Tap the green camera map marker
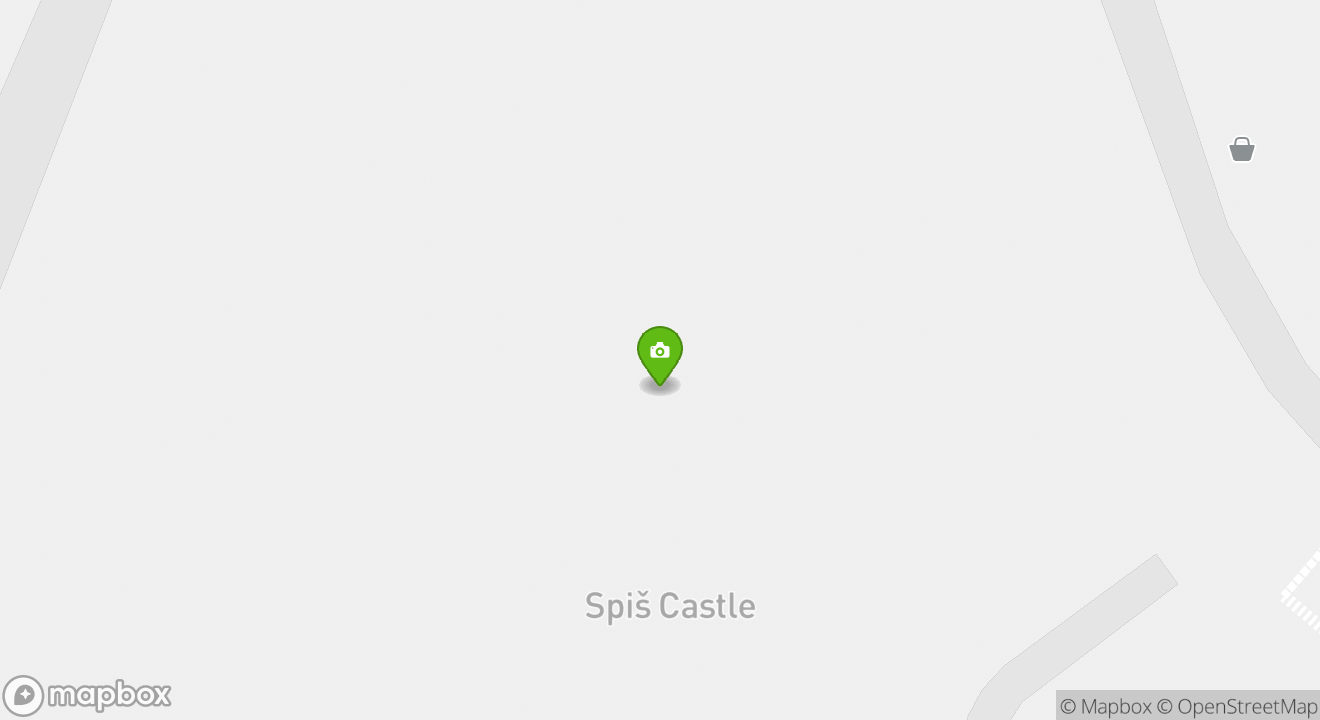 (660, 353)
